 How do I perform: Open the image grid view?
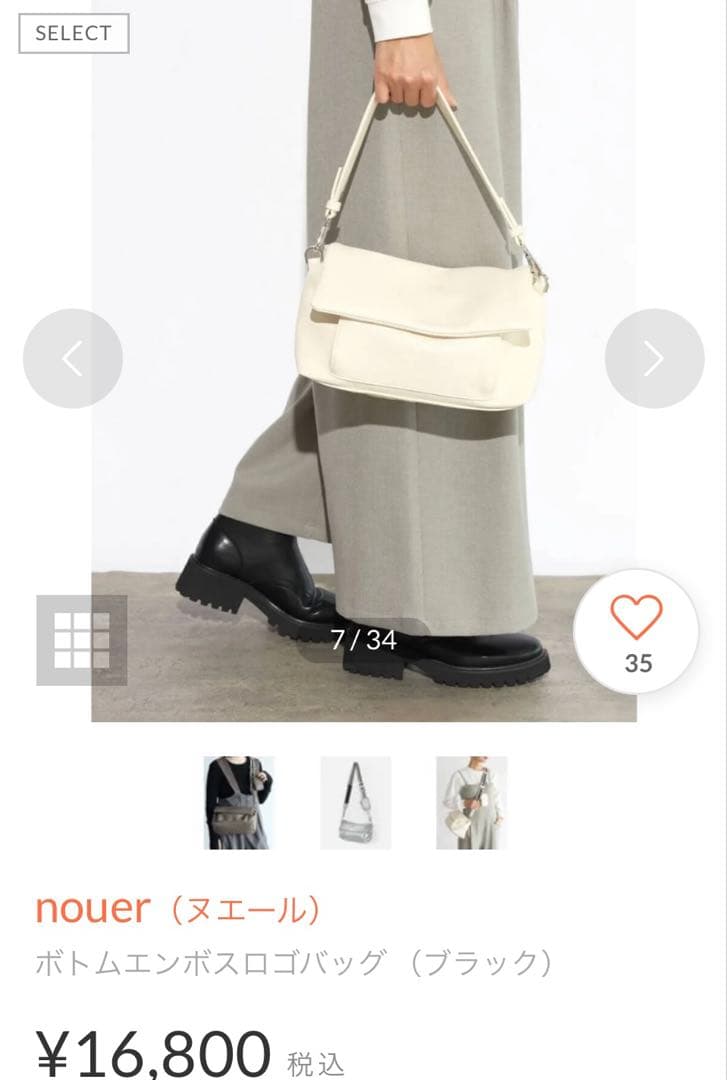(x=82, y=640)
